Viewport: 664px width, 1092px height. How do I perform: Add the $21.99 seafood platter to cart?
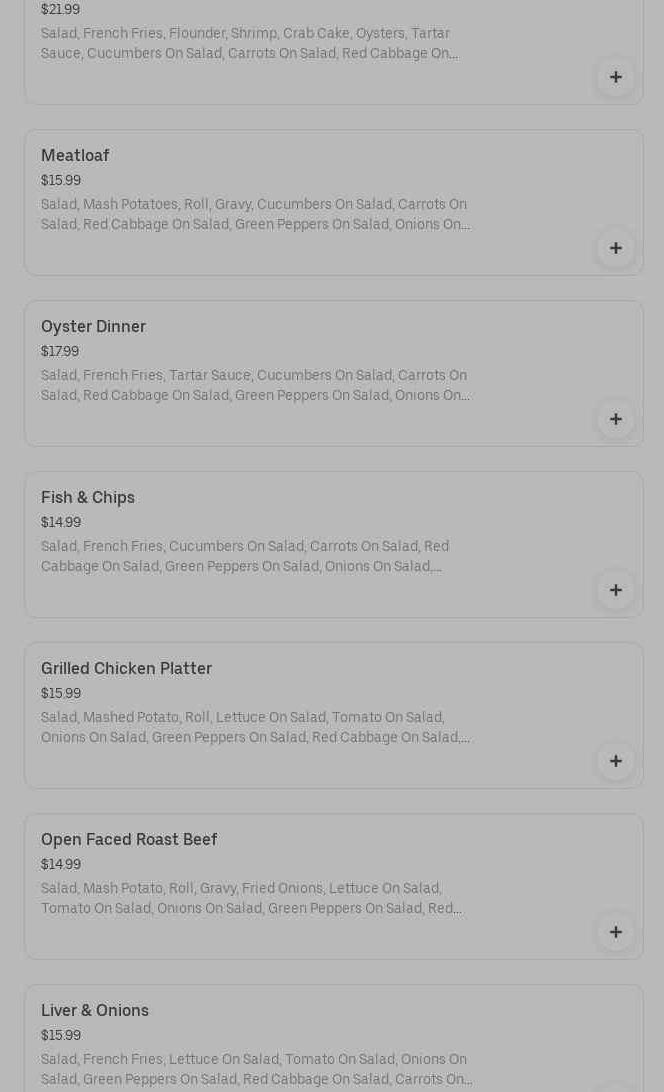point(615,77)
